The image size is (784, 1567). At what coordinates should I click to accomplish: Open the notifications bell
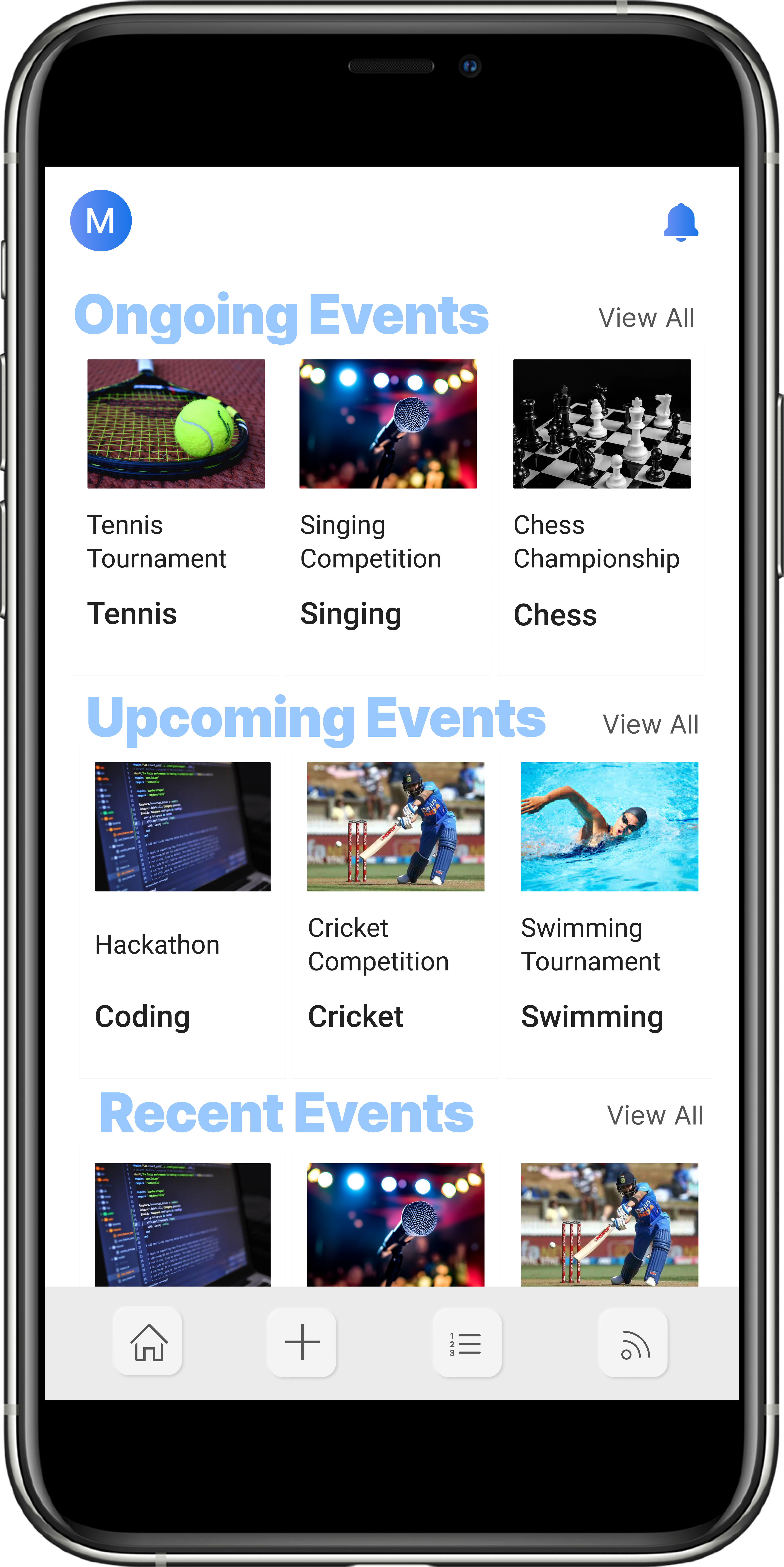[x=681, y=222]
